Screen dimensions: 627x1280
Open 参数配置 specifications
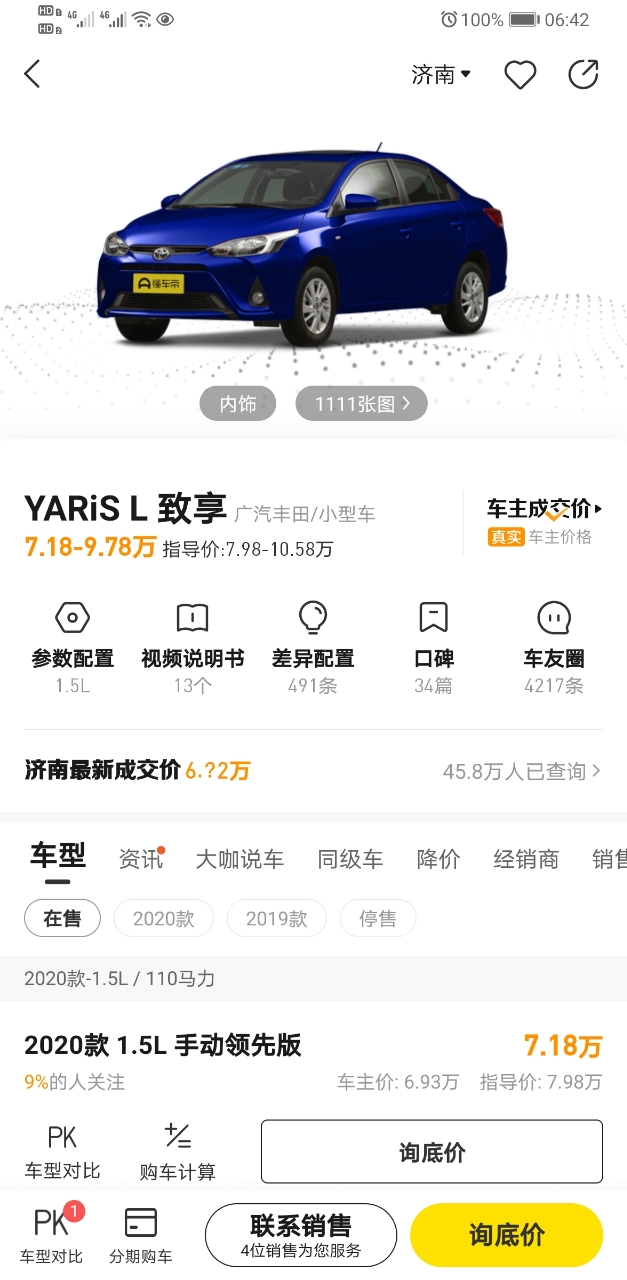pyautogui.click(x=73, y=646)
